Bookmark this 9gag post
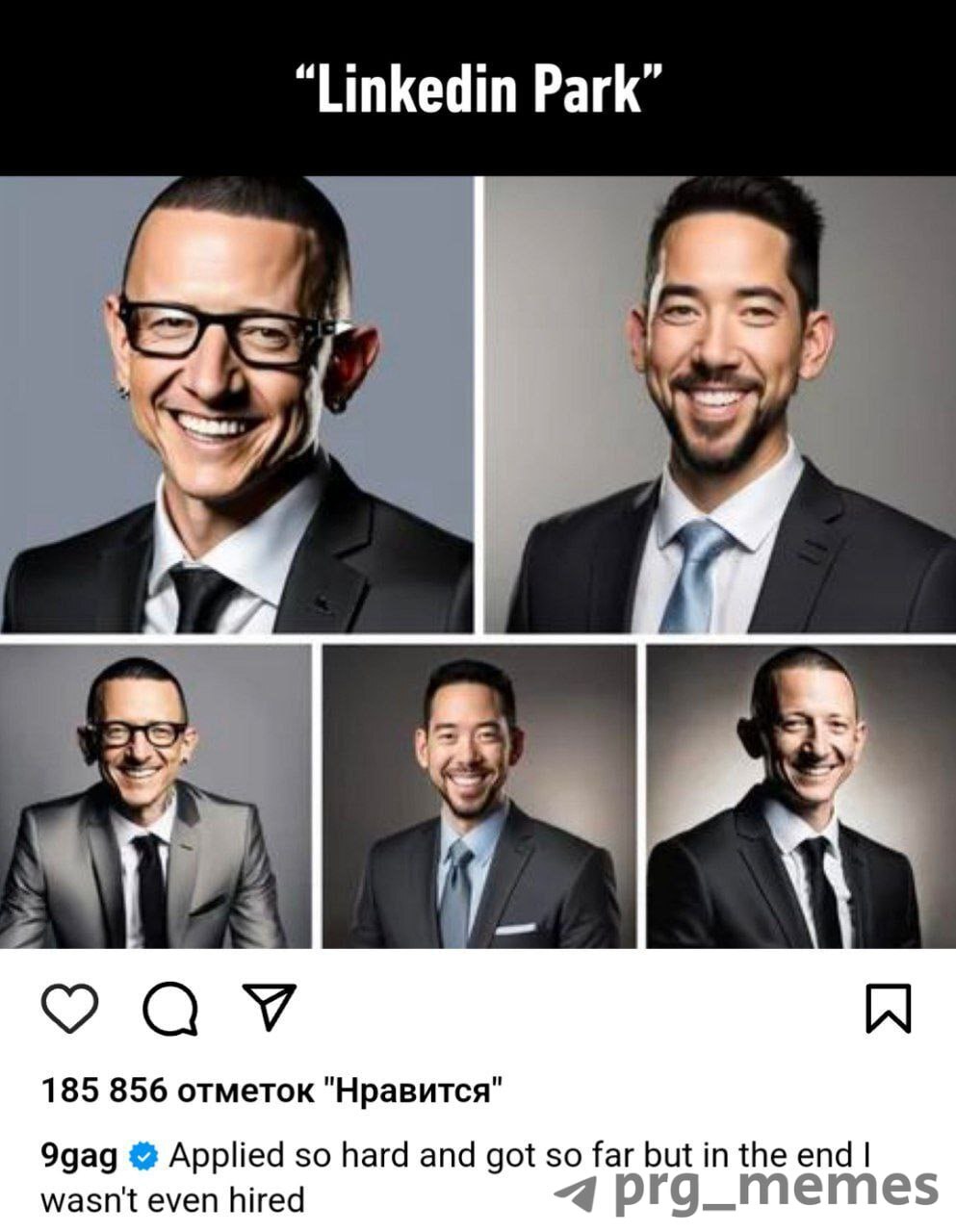This screenshot has width=956, height=1232. click(888, 1008)
